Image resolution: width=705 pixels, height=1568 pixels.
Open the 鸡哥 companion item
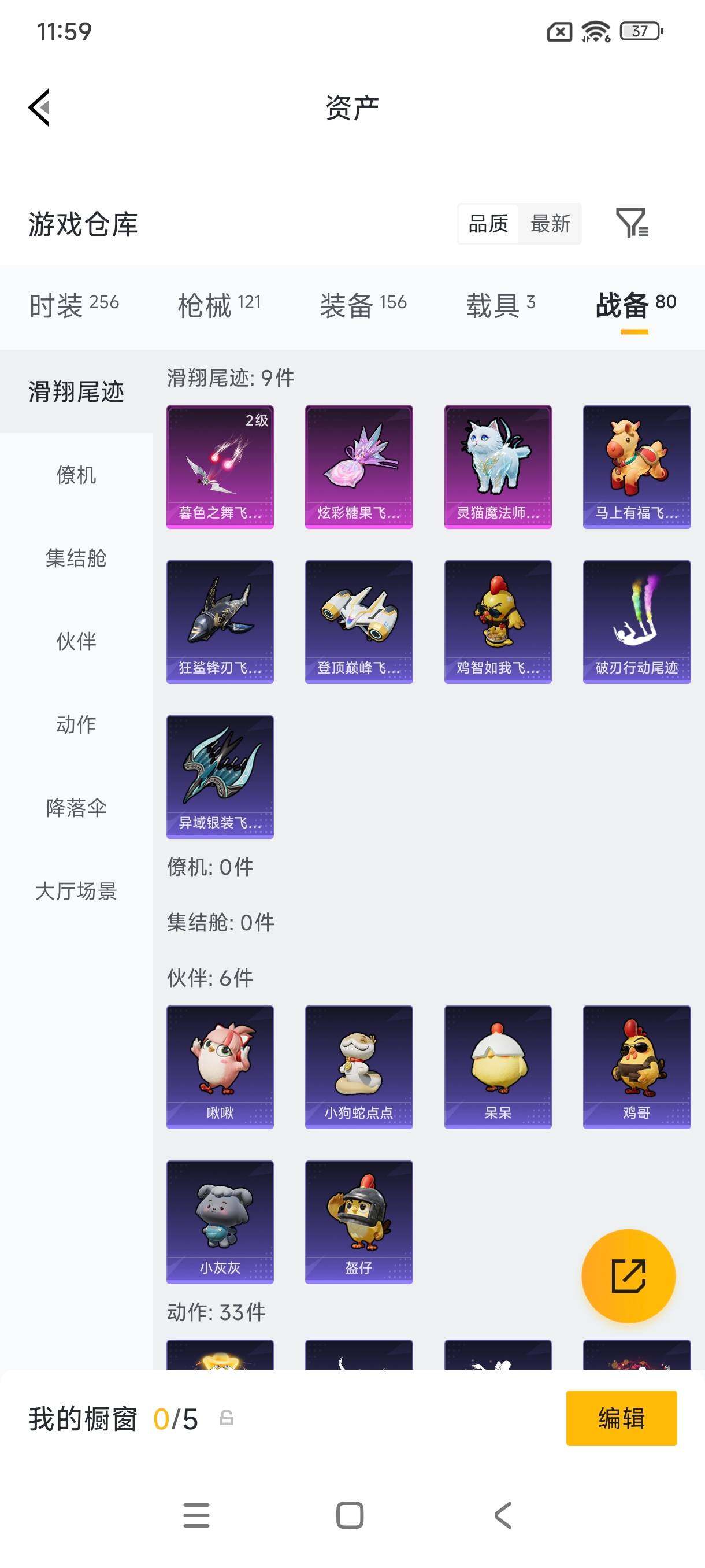click(636, 1068)
